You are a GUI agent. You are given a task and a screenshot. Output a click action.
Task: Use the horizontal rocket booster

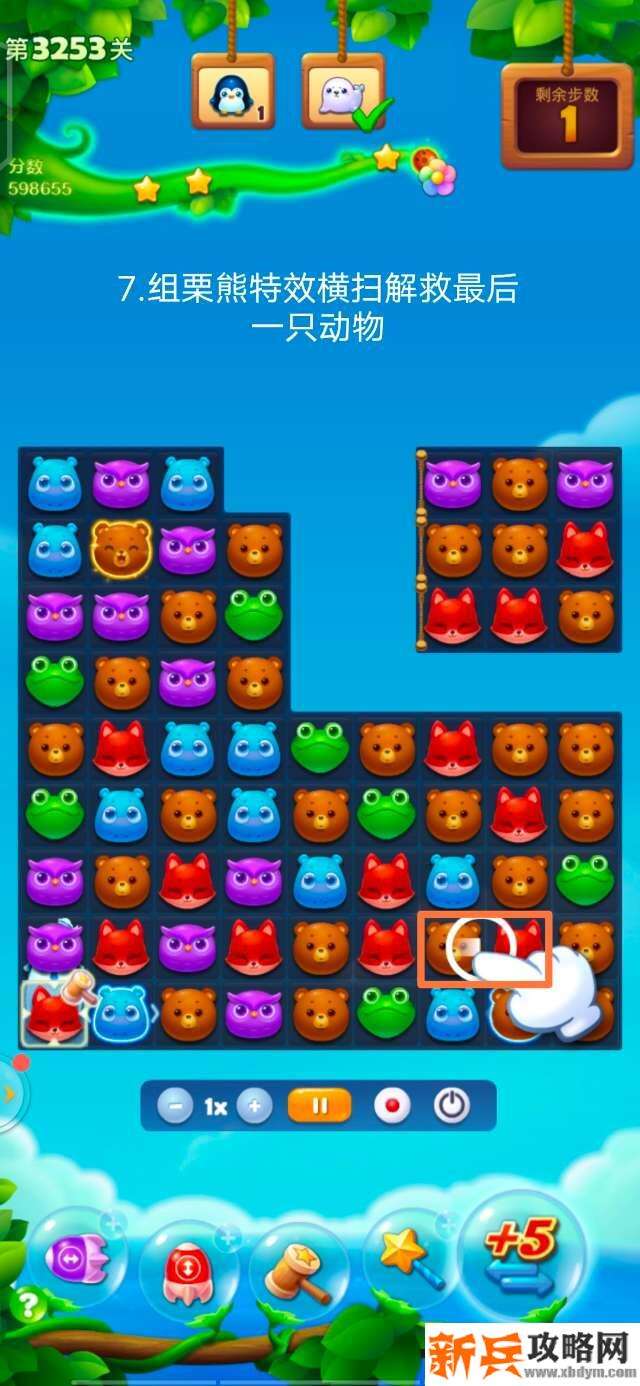click(x=76, y=1258)
